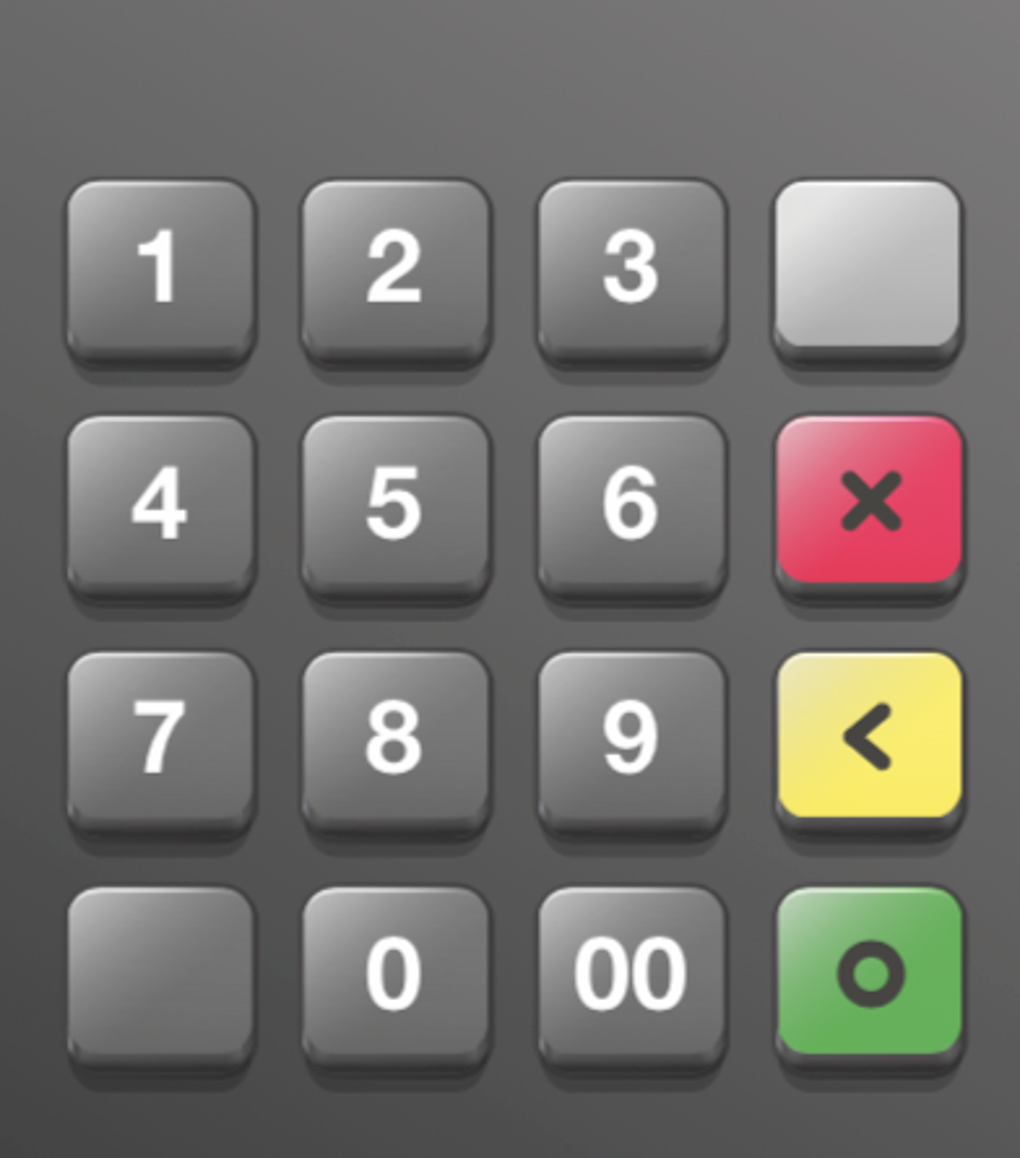Click the blank gray key bottom left
The width and height of the screenshot is (1020, 1158).
tap(162, 972)
